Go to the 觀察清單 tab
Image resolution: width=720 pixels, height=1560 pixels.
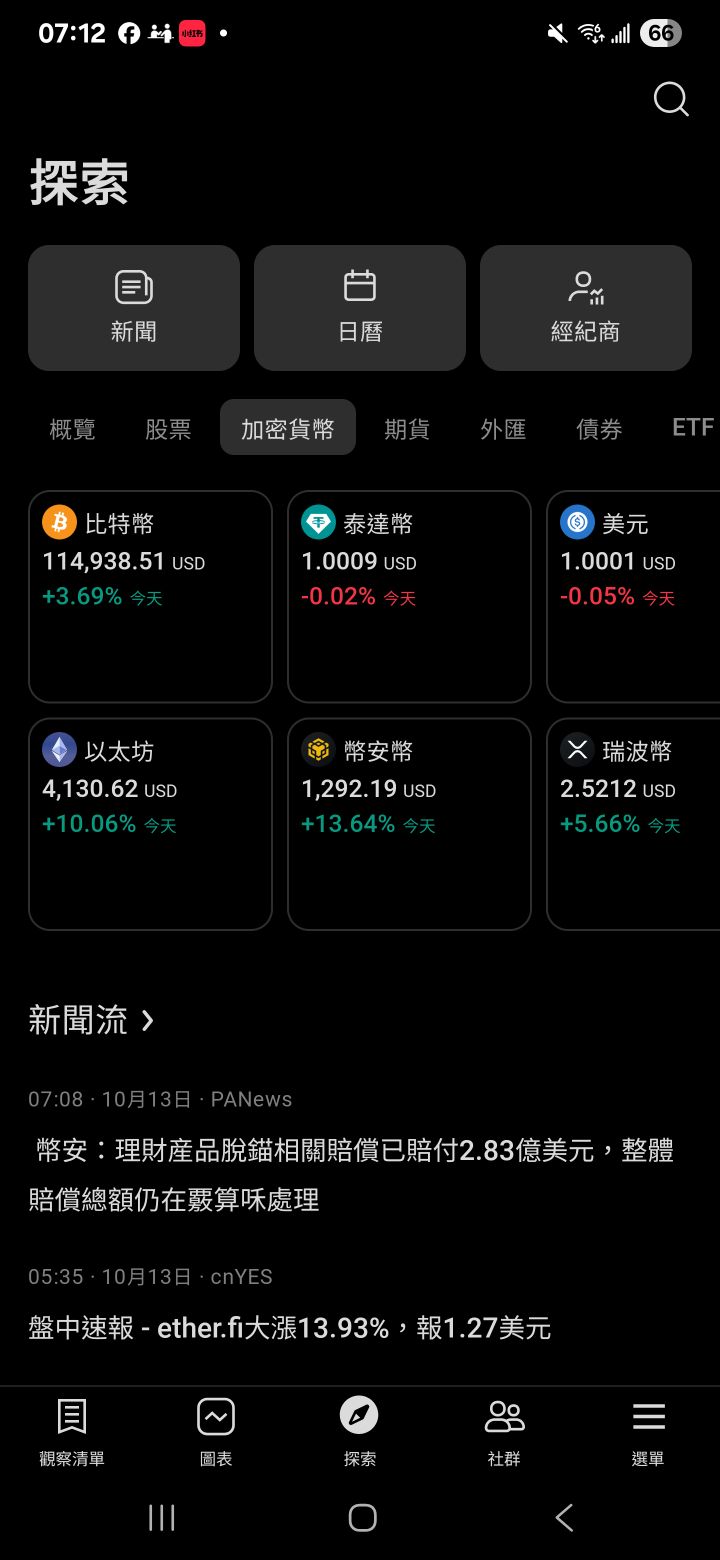[x=72, y=1432]
